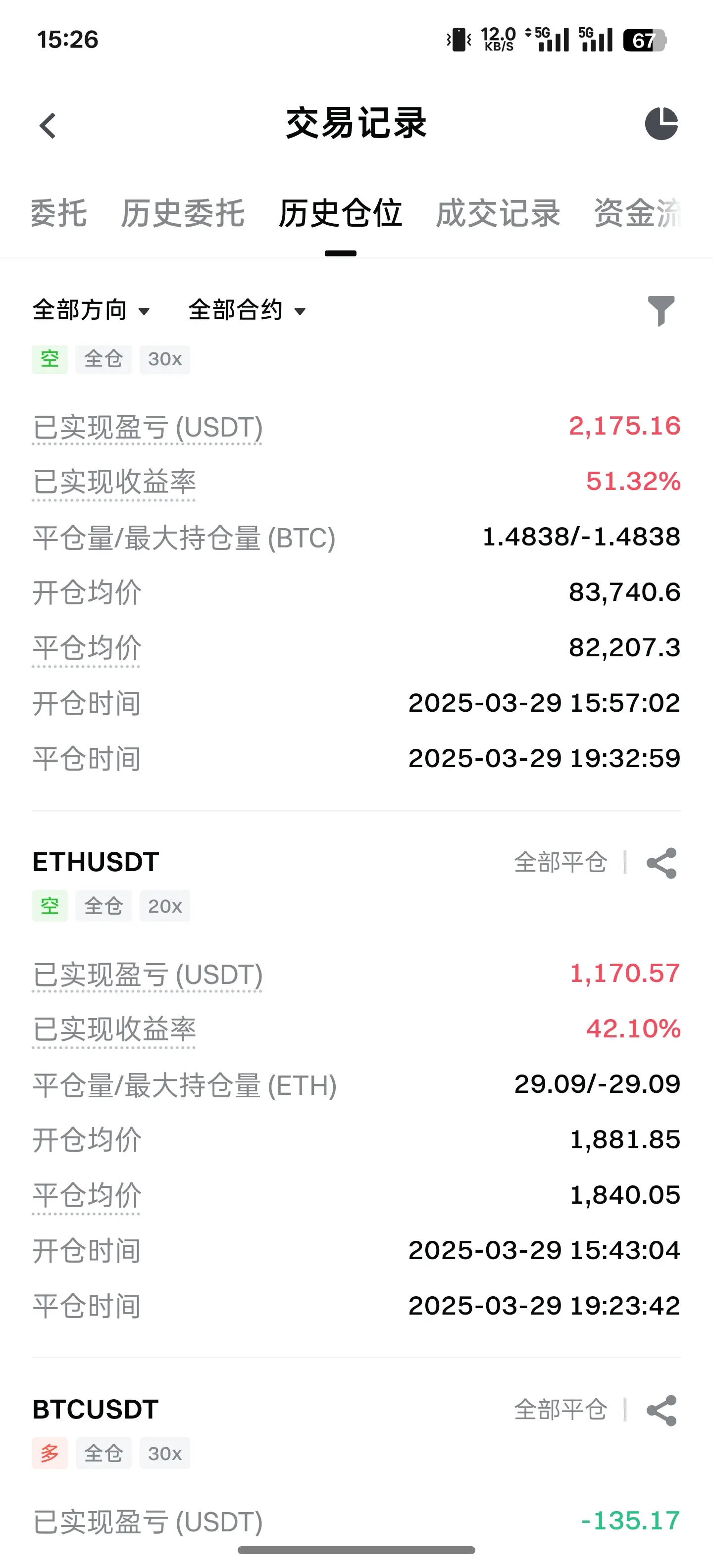Open the ETHUSDT position record

pos(96,862)
